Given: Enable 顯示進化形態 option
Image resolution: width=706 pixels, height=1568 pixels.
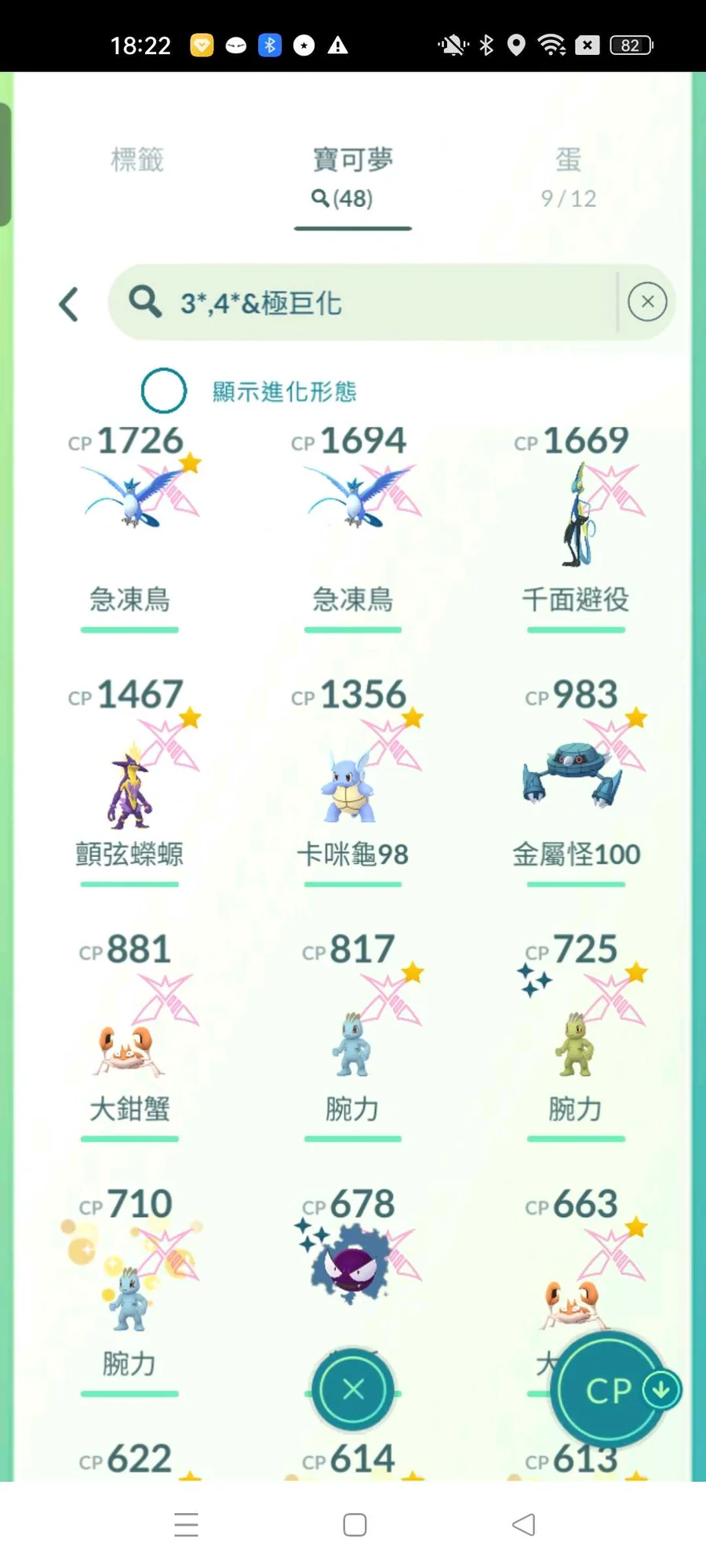Looking at the screenshot, I should tap(164, 390).
